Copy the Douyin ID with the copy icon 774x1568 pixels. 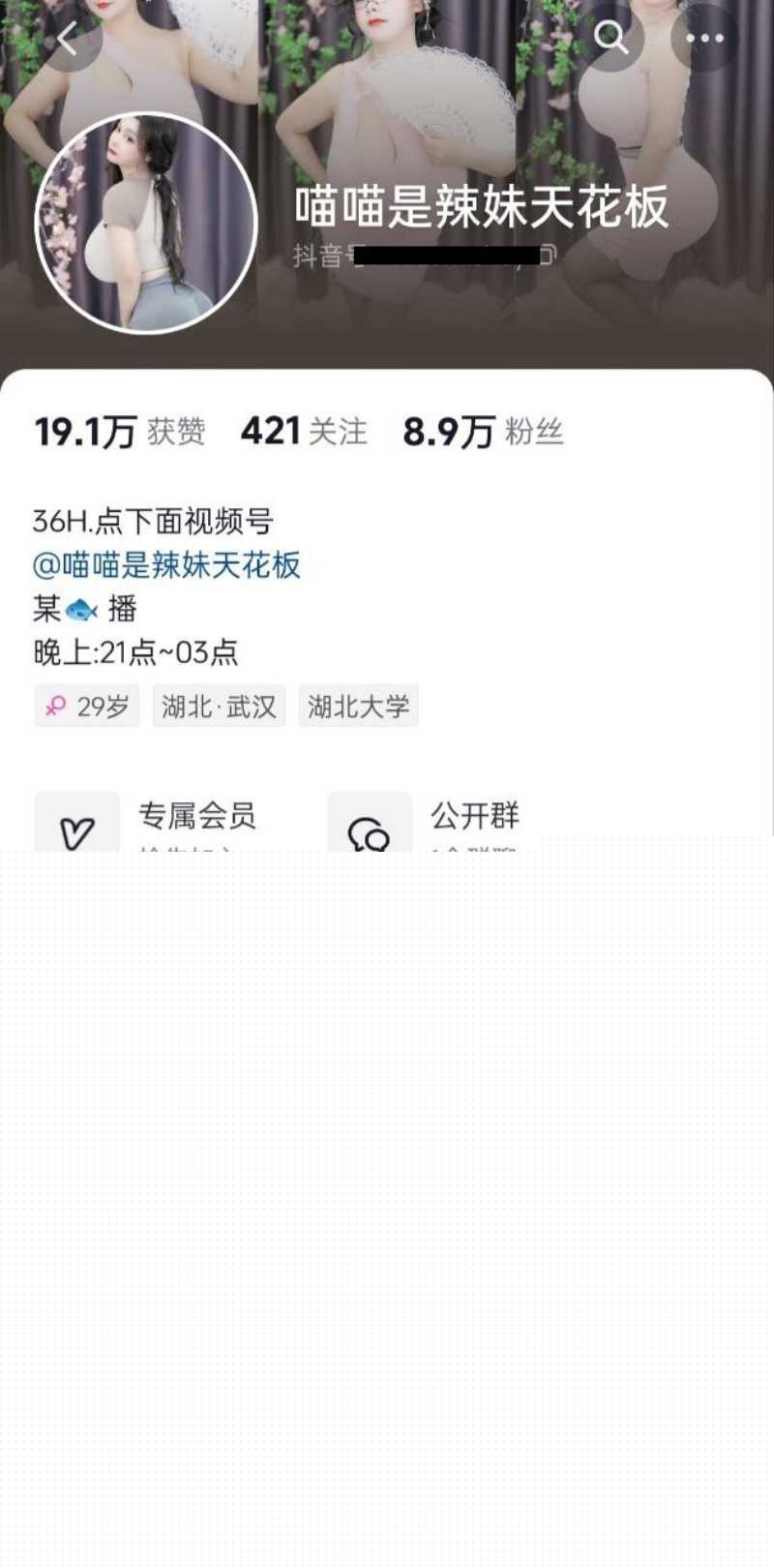click(548, 255)
